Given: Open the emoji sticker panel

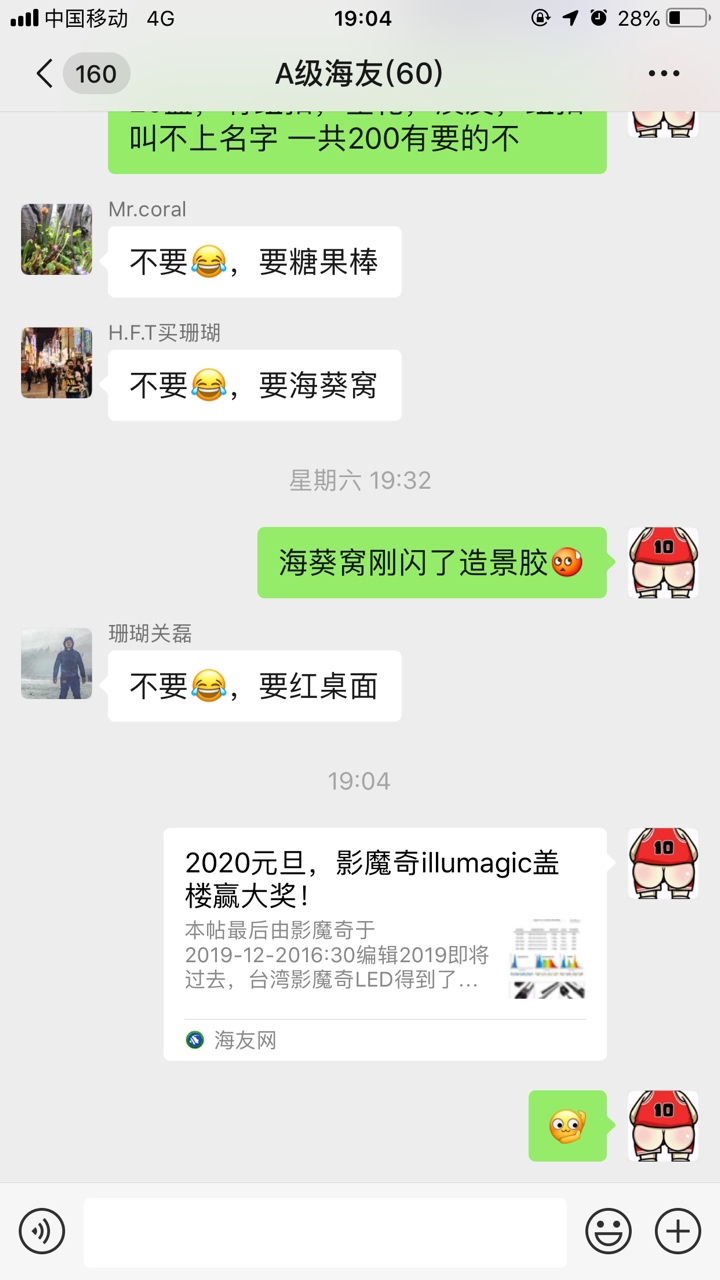Looking at the screenshot, I should tap(608, 1230).
